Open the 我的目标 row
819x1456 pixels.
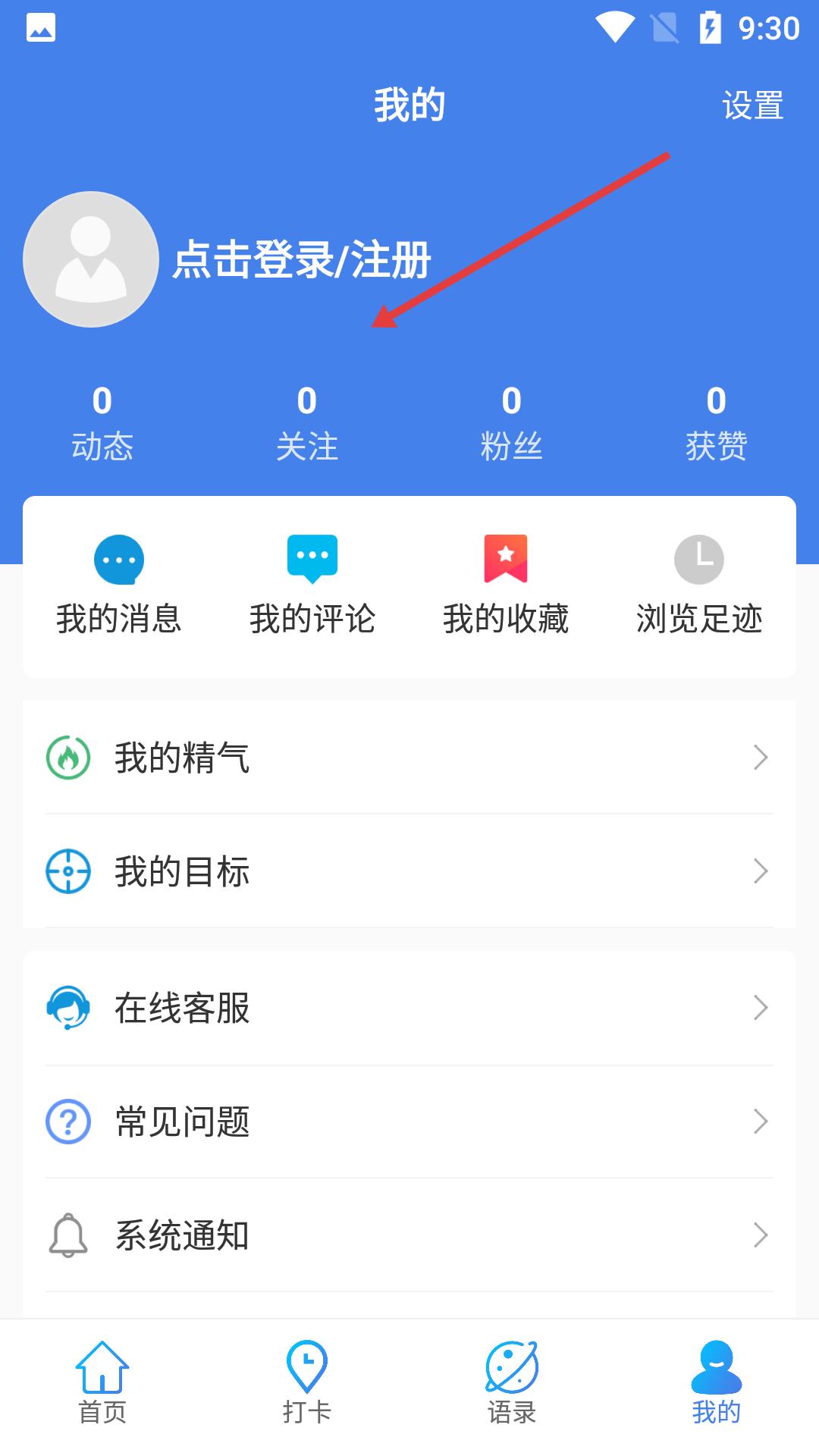coord(409,871)
